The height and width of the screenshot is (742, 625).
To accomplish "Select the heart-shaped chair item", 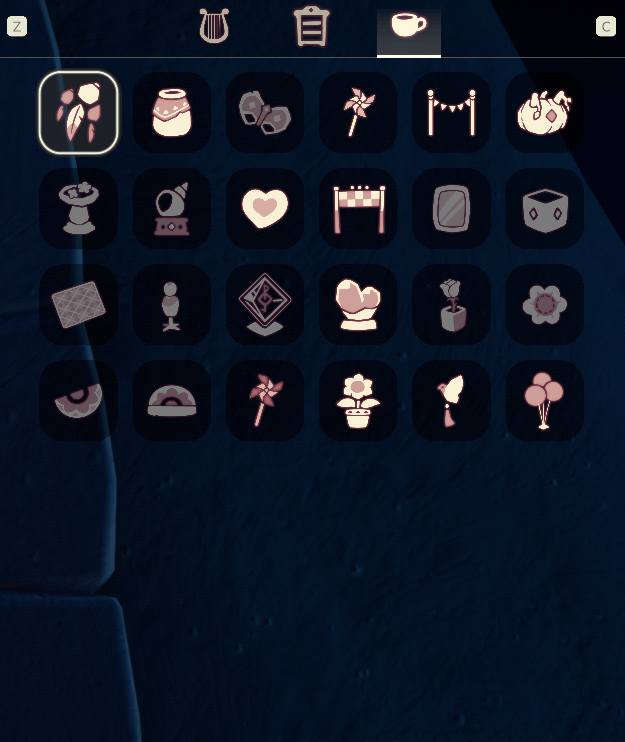I will tap(358, 304).
